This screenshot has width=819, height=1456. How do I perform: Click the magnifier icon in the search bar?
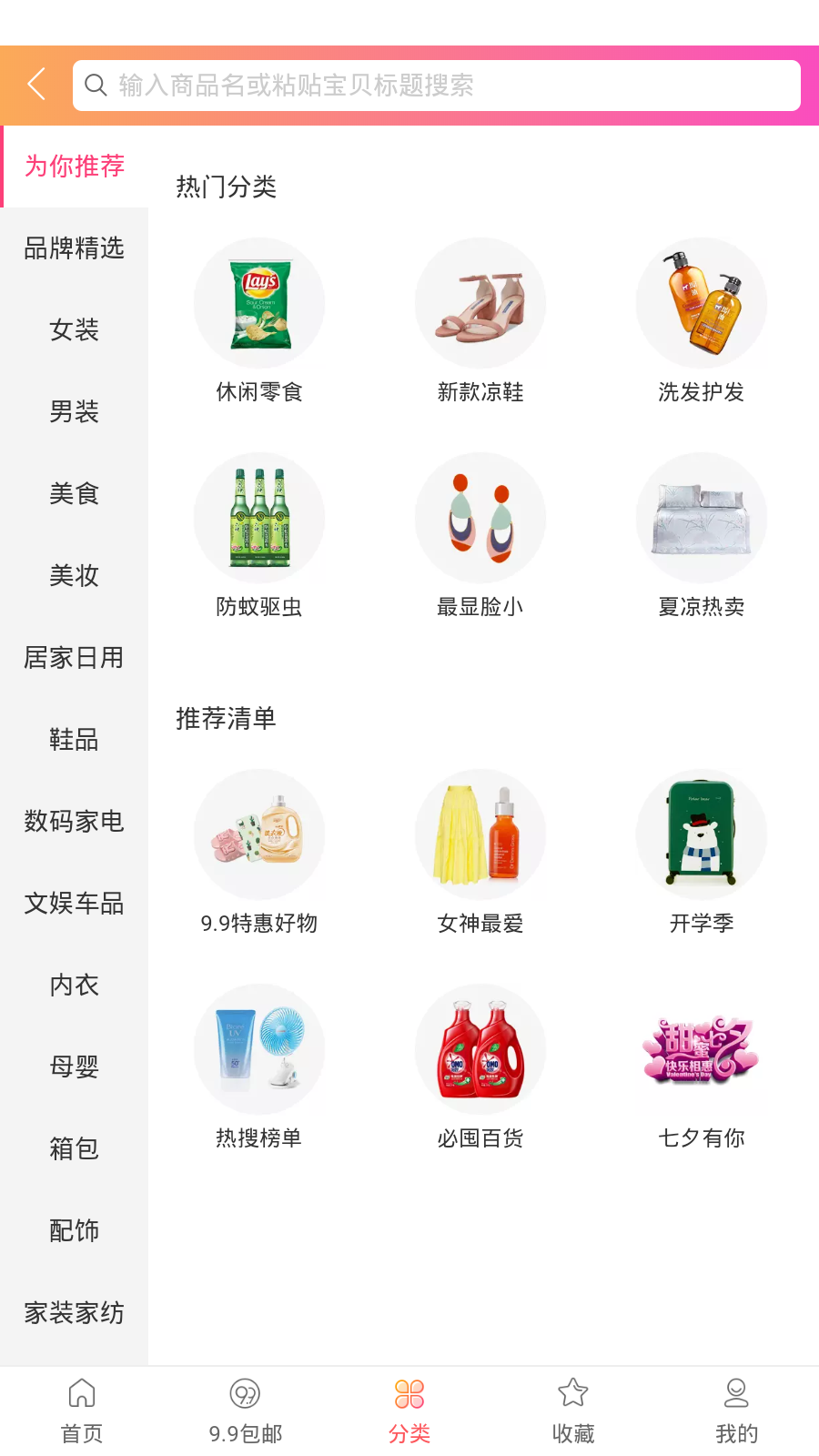coord(96,85)
